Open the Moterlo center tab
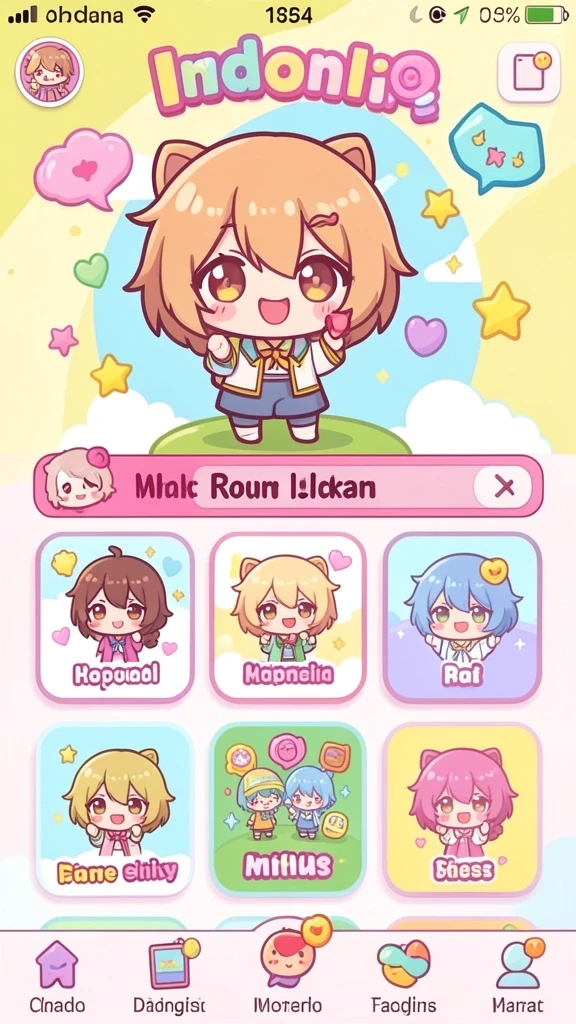The image size is (576, 1024). pyautogui.click(x=288, y=971)
